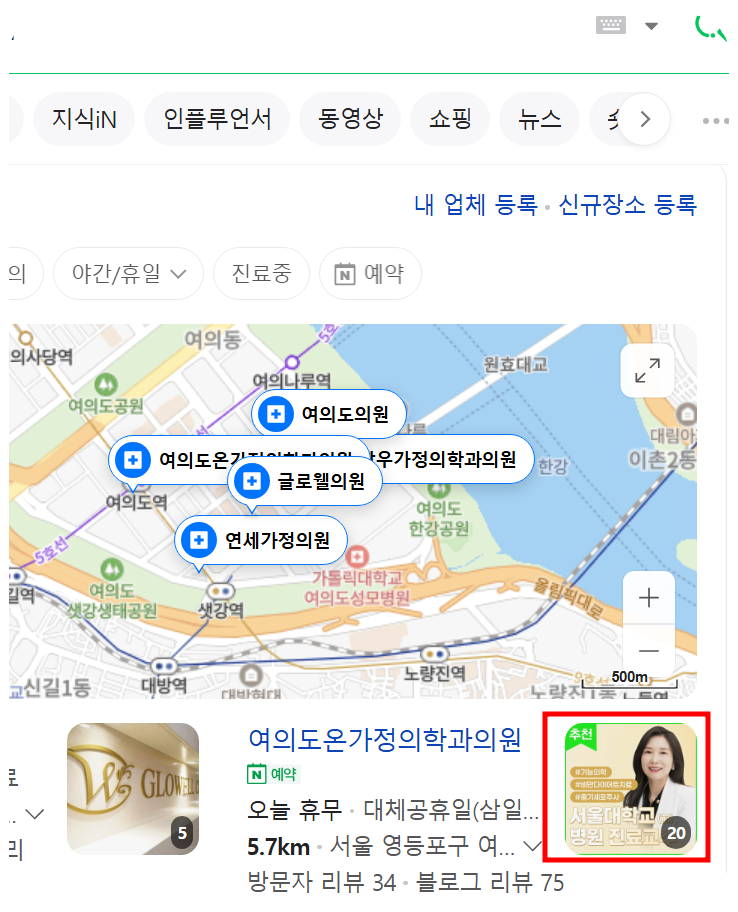Screen dimensions: 738x912
Task: Switch to the 동영상 tab
Action: (x=349, y=120)
